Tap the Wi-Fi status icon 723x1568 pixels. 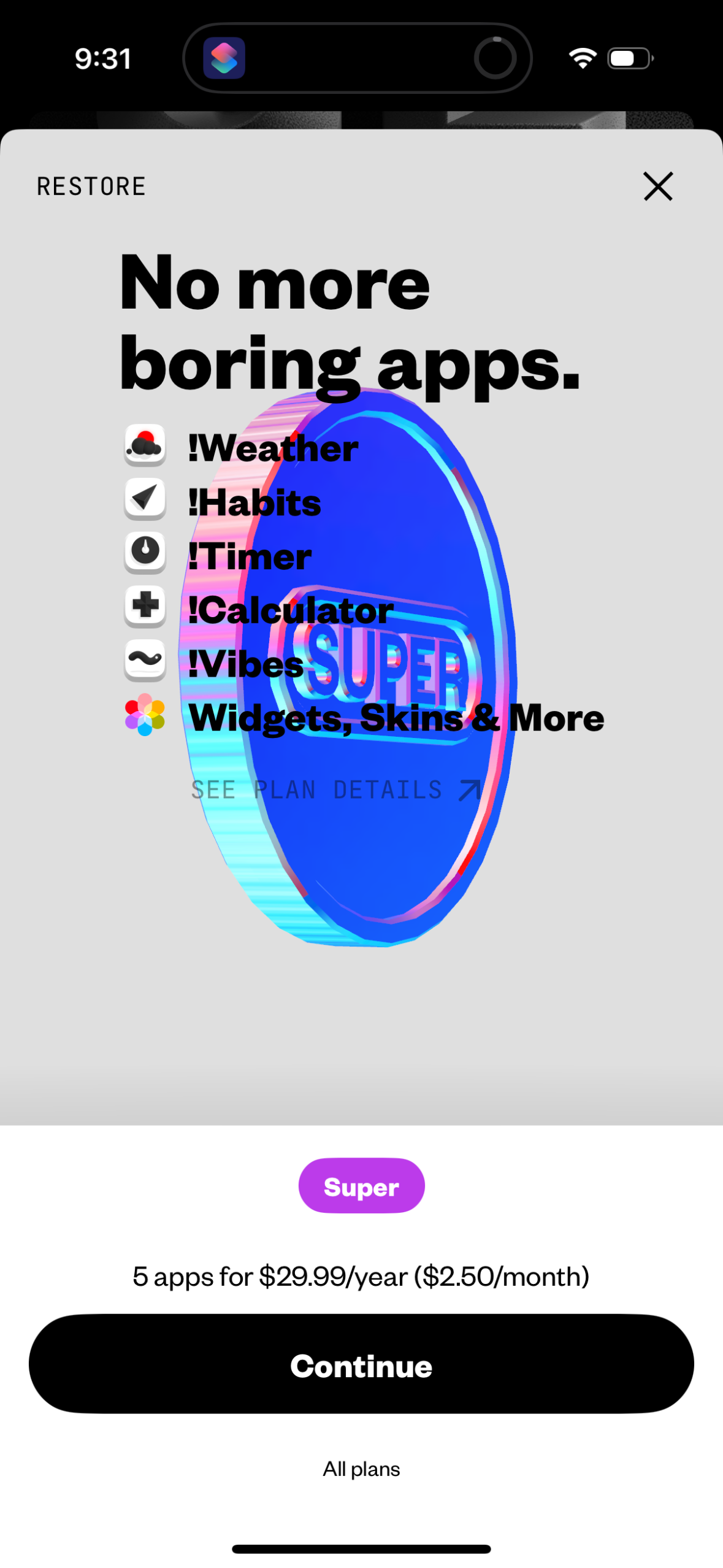pos(583,57)
